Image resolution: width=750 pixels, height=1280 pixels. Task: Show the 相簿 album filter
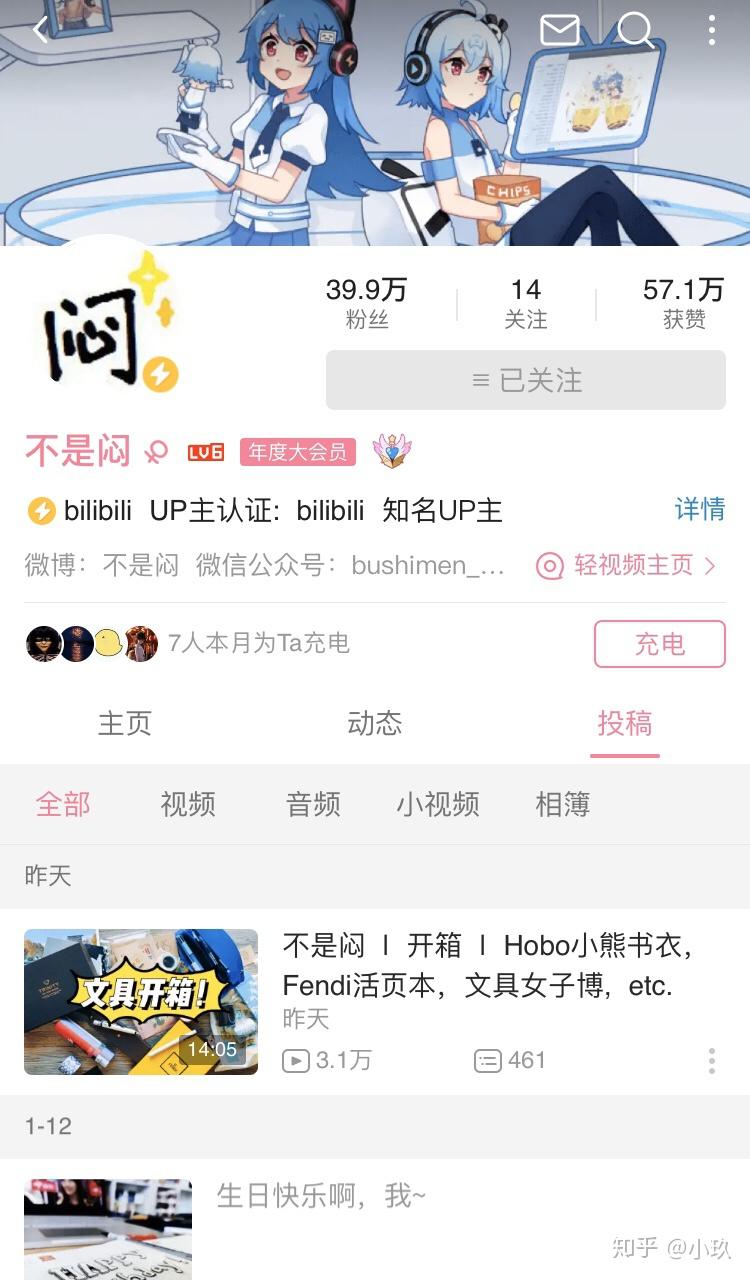point(563,804)
